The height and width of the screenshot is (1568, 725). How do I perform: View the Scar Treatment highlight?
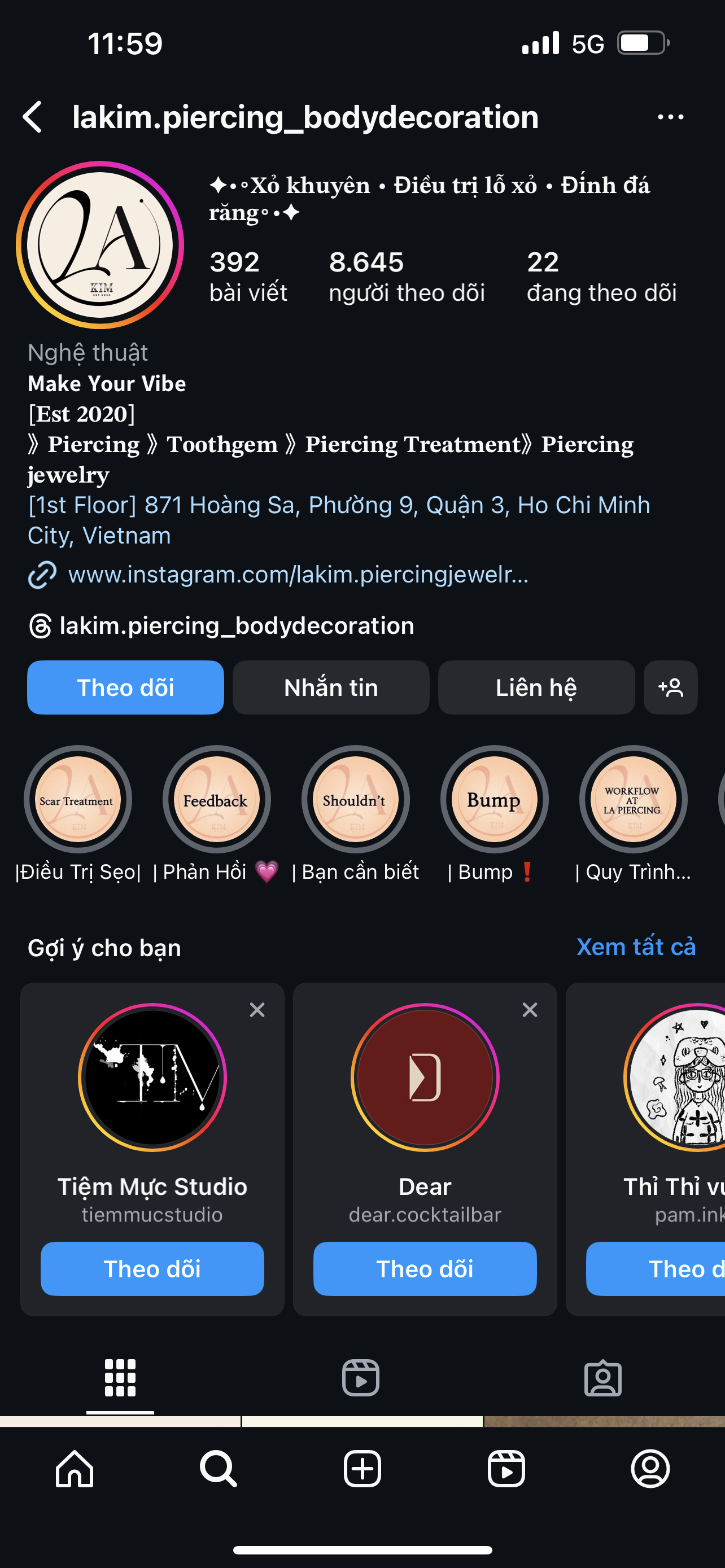tap(77, 799)
